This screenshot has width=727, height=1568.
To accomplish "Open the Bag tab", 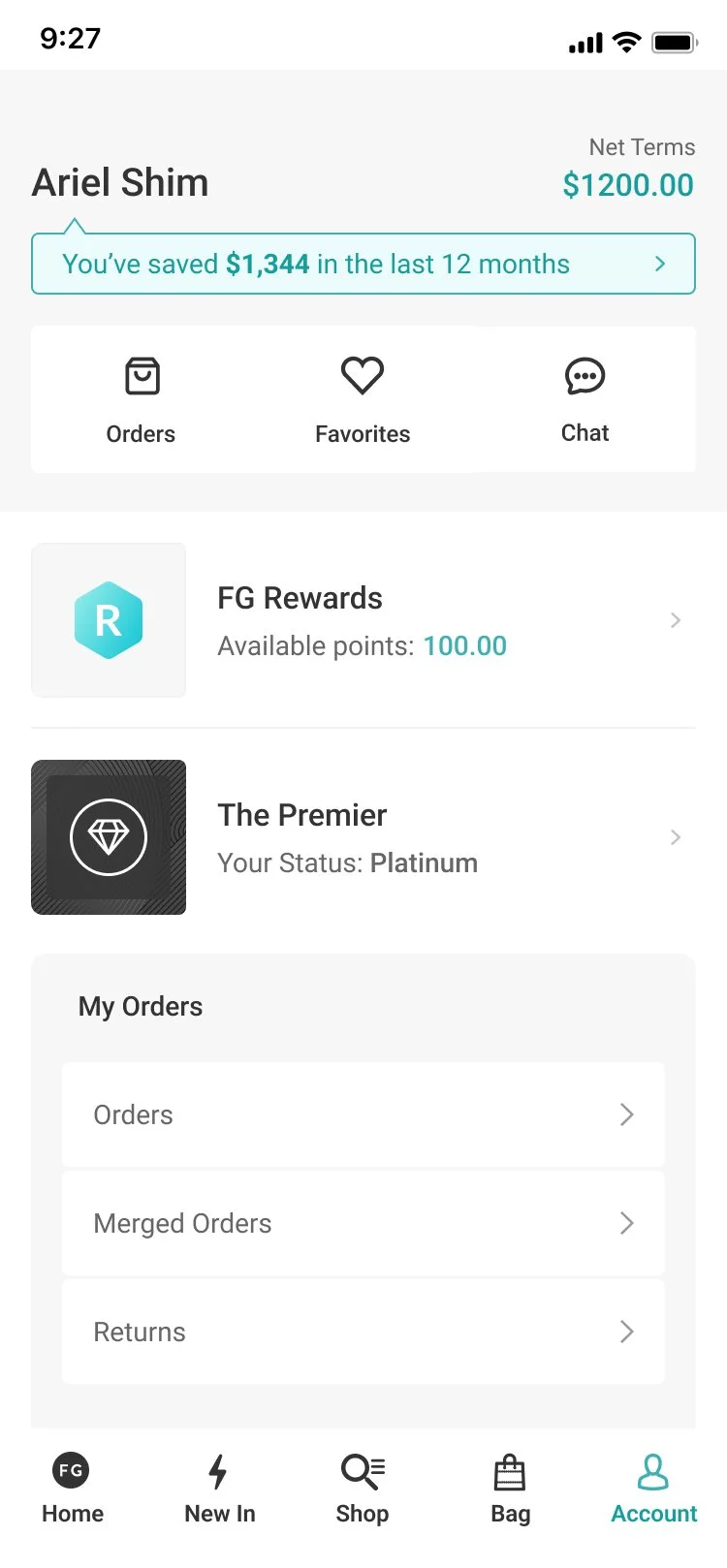I will point(510,1490).
